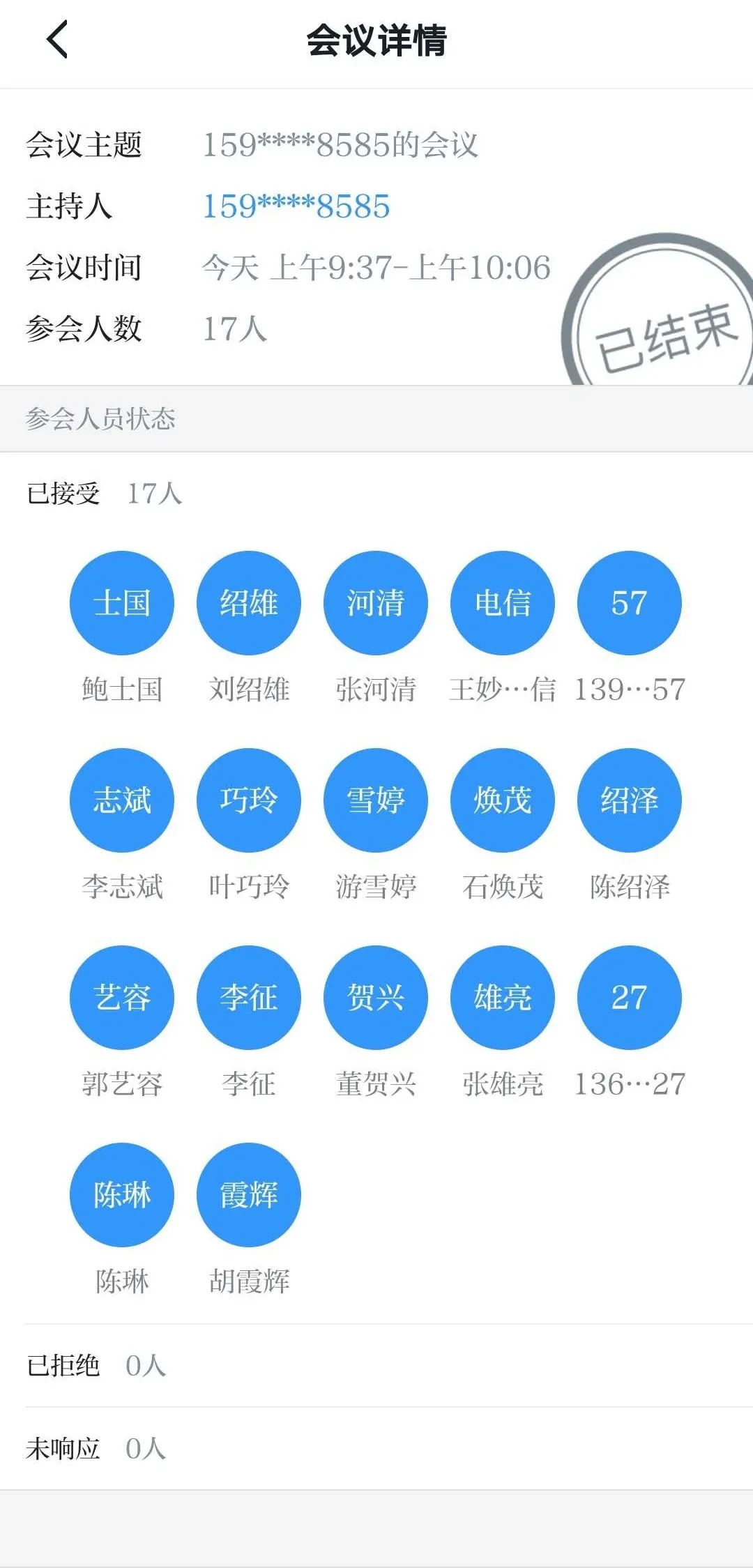
Task: Select 郭艺容's avatar
Action: coord(121,998)
